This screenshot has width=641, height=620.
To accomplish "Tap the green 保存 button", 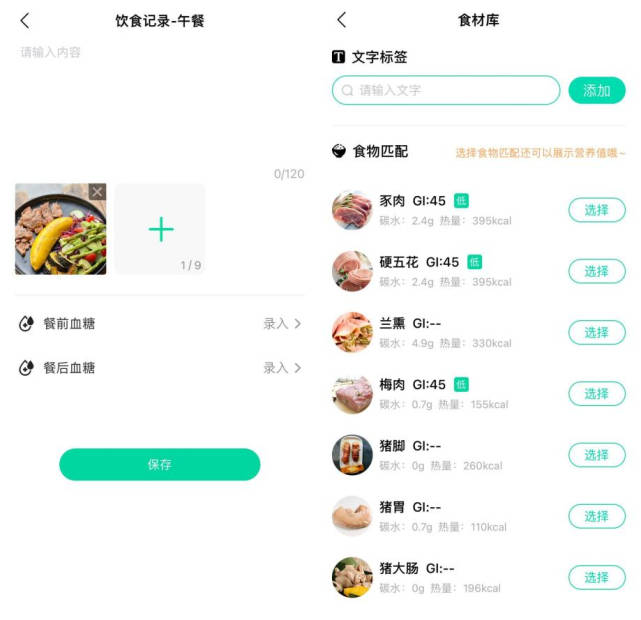I will click(160, 465).
